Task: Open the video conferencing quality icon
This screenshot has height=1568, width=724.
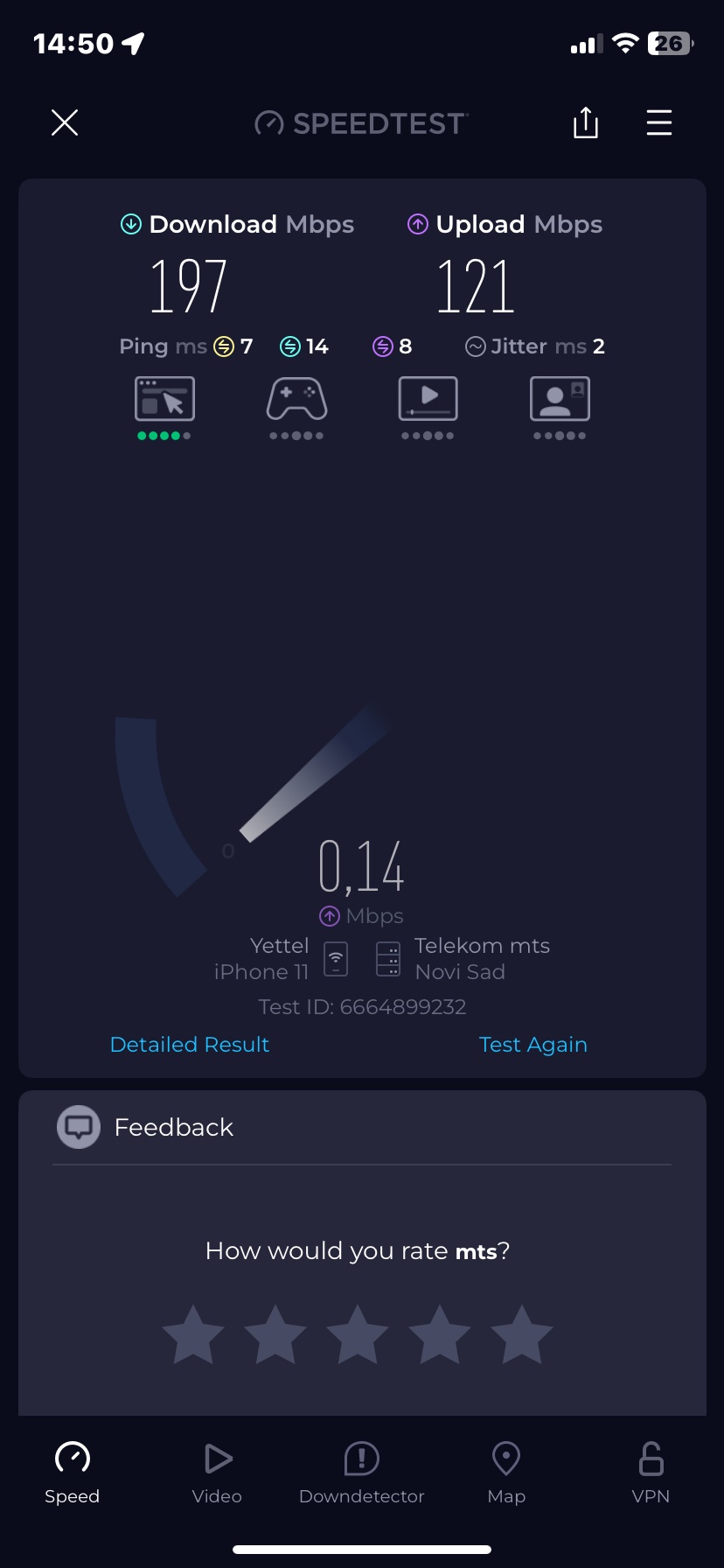Action: (x=560, y=399)
